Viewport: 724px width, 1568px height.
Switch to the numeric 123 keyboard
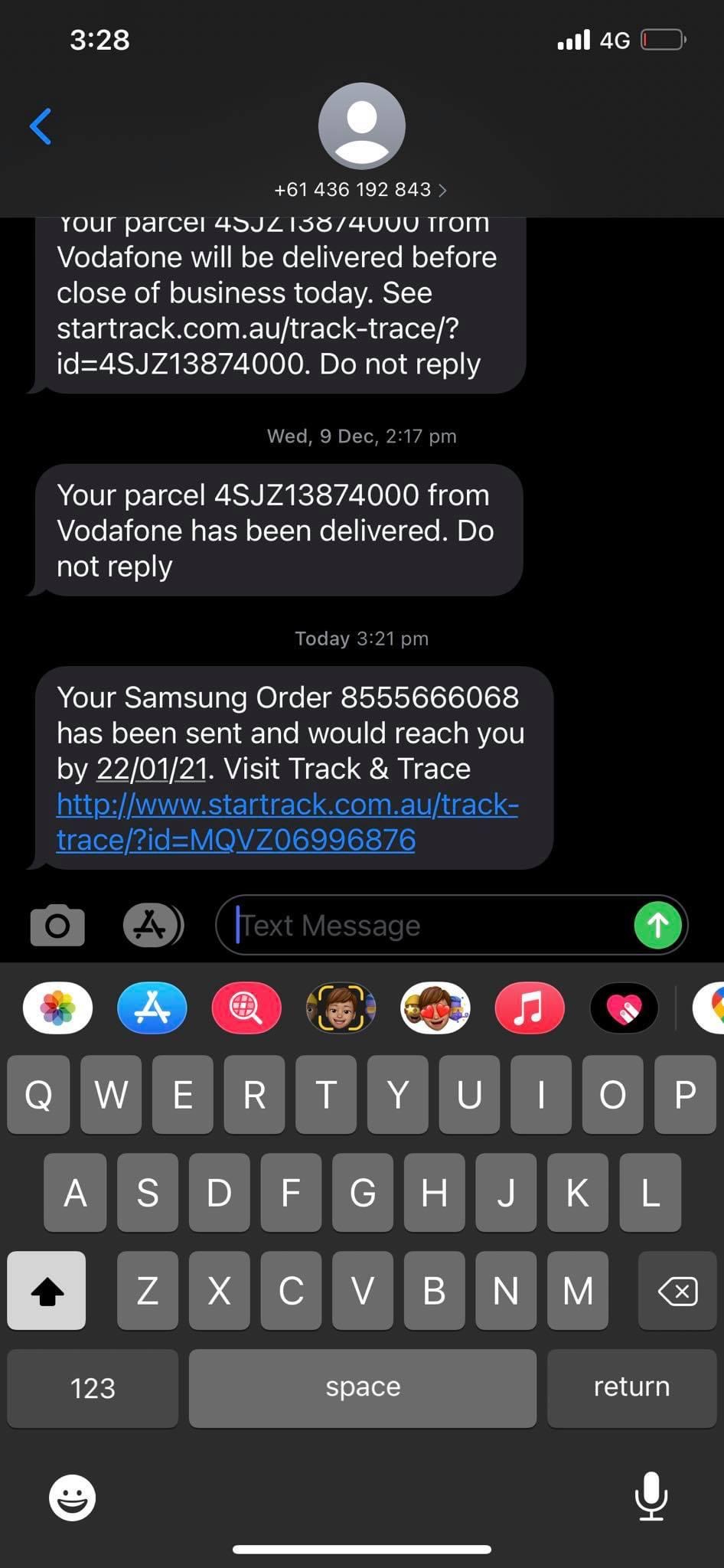[92, 1387]
